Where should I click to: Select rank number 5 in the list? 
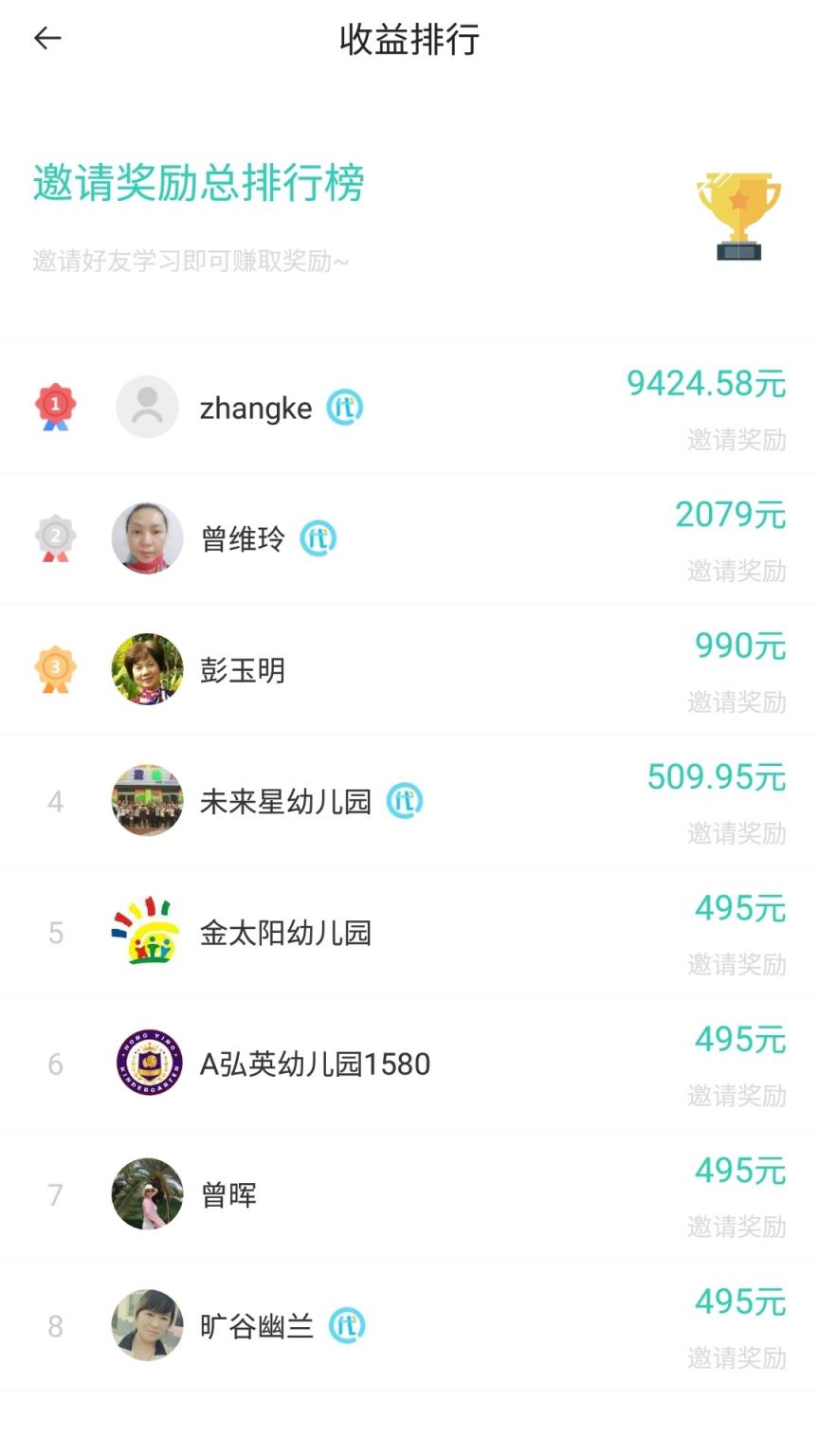54,932
